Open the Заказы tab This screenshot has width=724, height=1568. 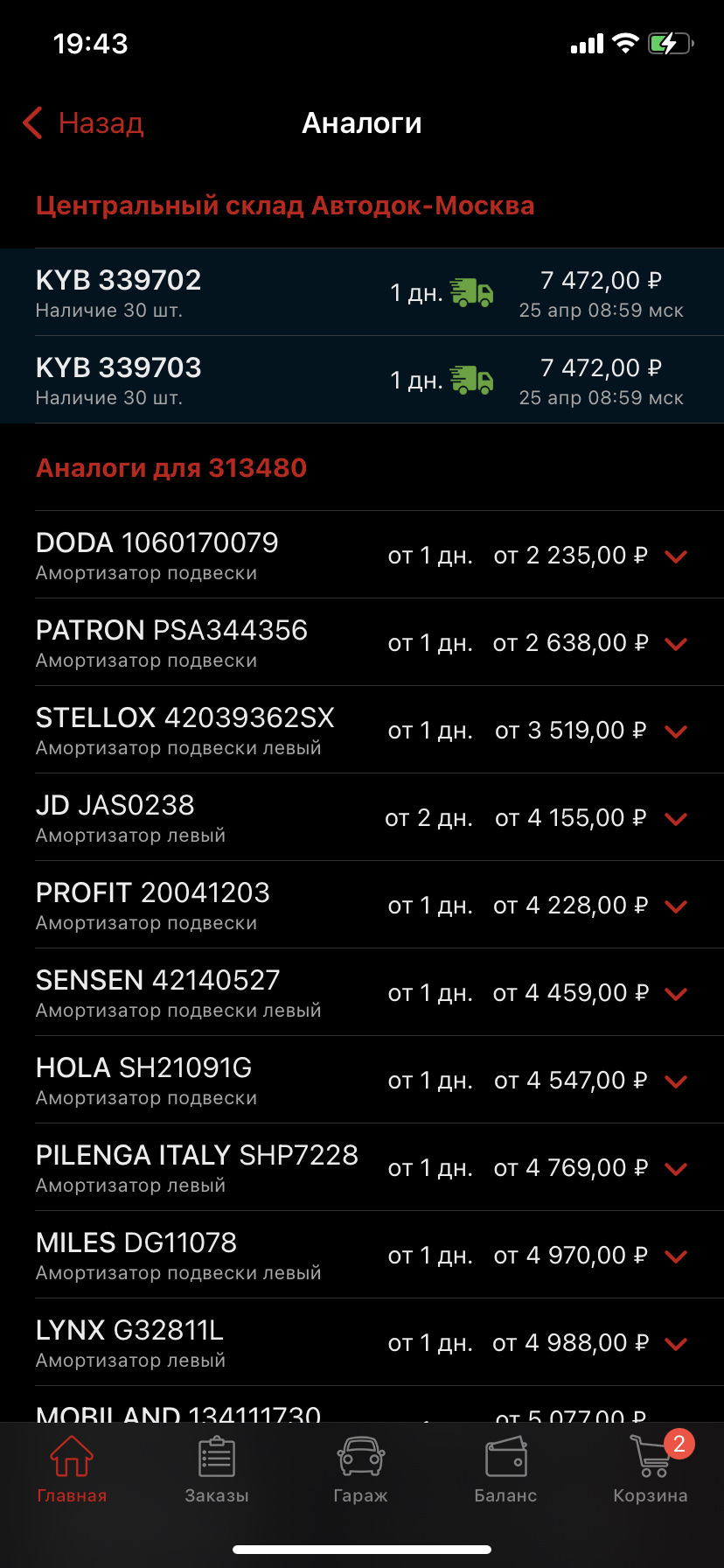click(x=217, y=1469)
